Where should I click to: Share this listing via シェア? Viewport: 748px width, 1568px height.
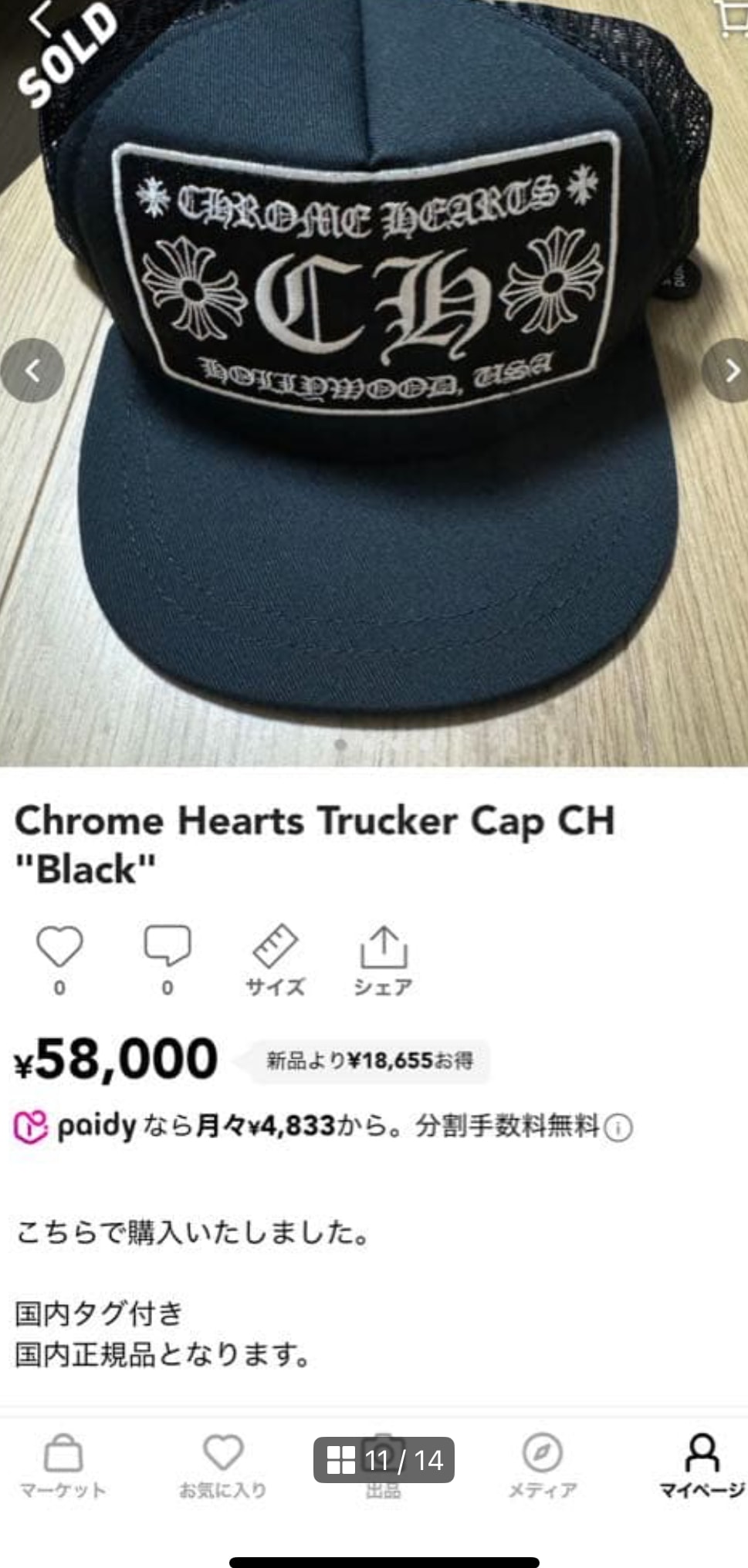coord(383,960)
